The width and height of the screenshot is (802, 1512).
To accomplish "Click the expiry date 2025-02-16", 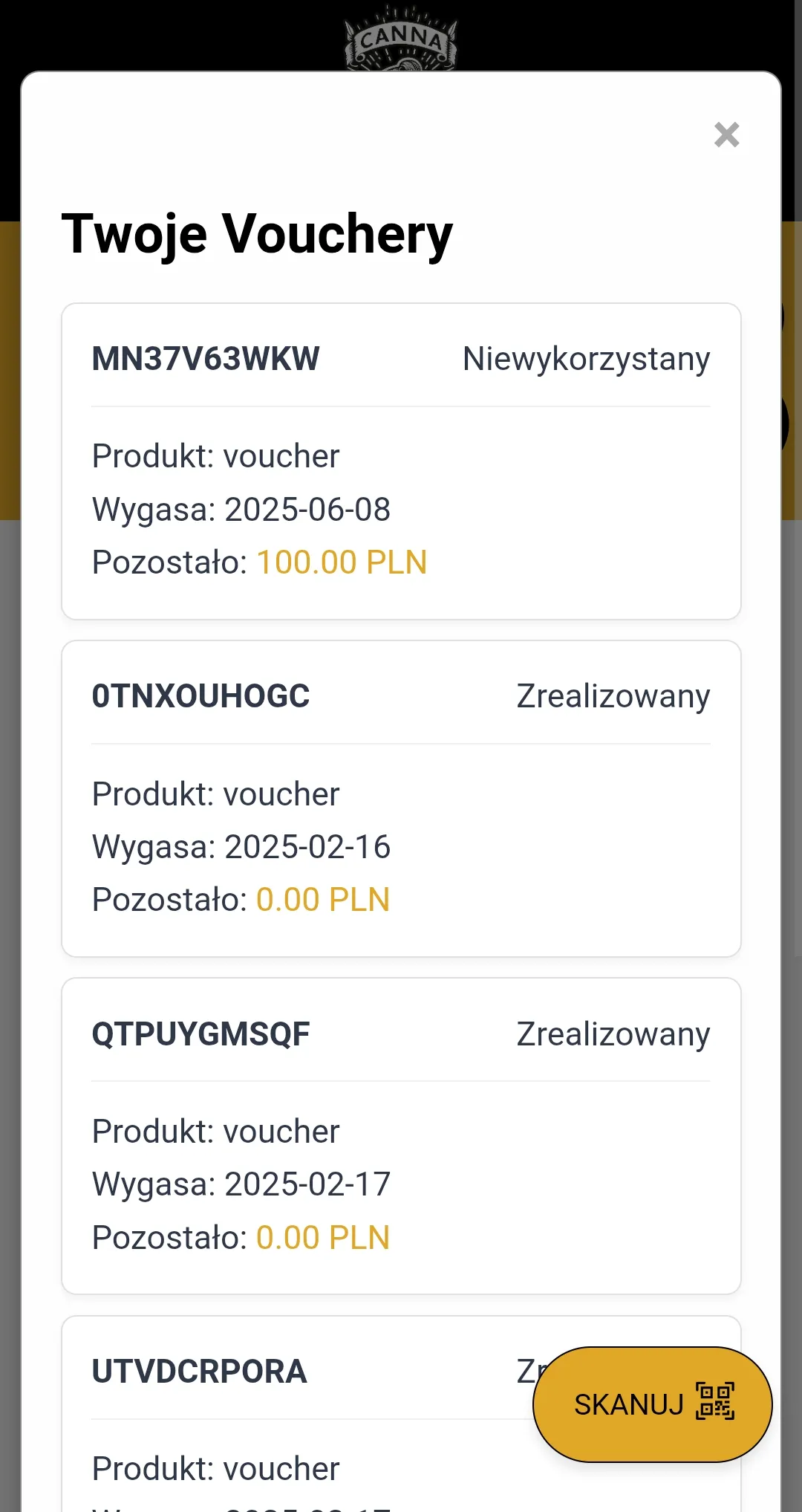I will click(x=307, y=846).
